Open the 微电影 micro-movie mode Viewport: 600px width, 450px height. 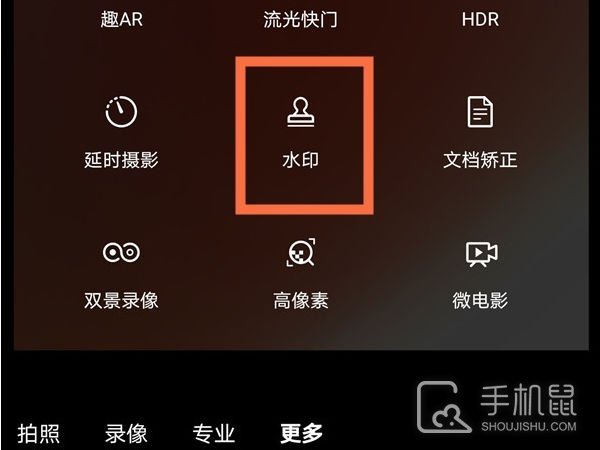480,272
